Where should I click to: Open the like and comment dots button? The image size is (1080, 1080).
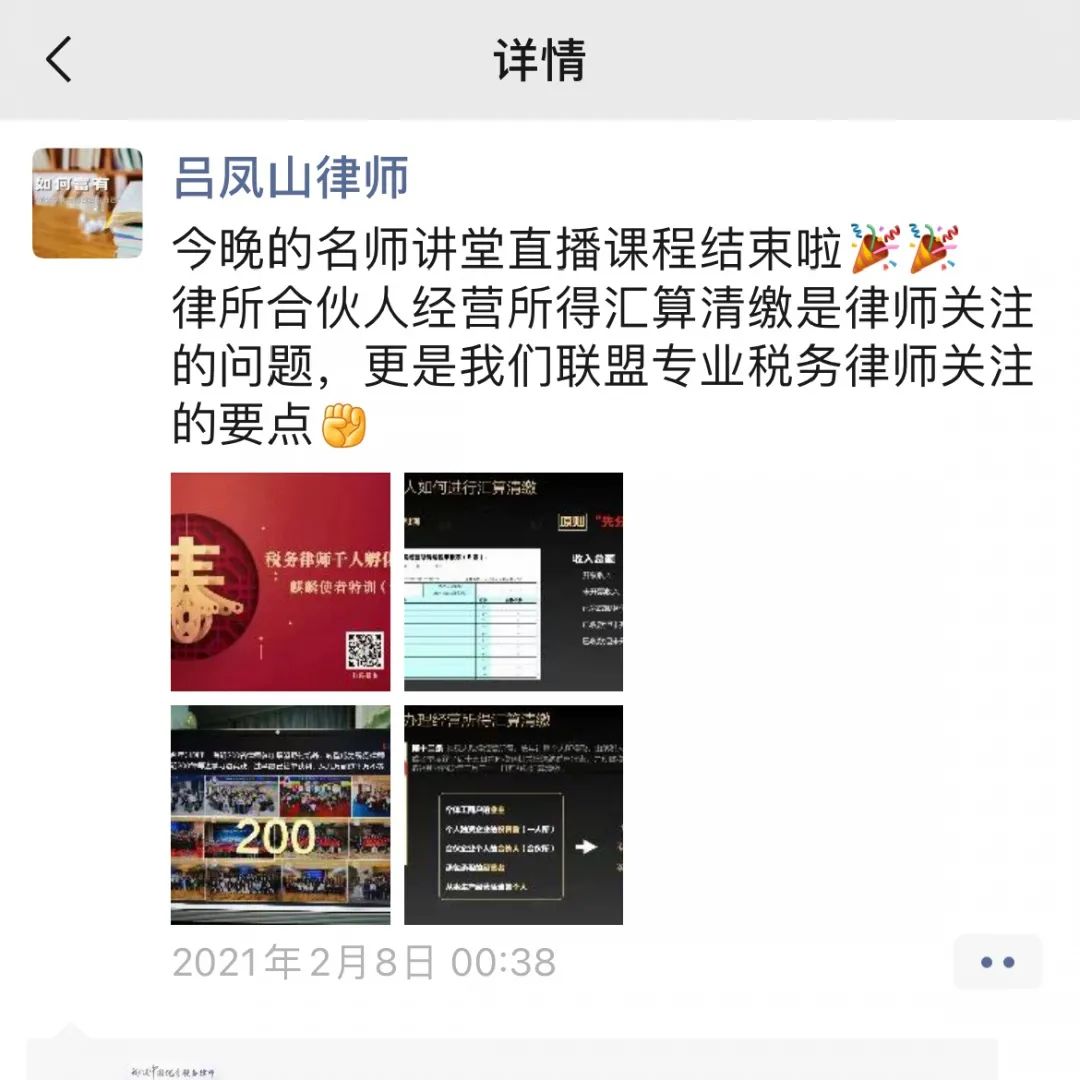pos(997,962)
